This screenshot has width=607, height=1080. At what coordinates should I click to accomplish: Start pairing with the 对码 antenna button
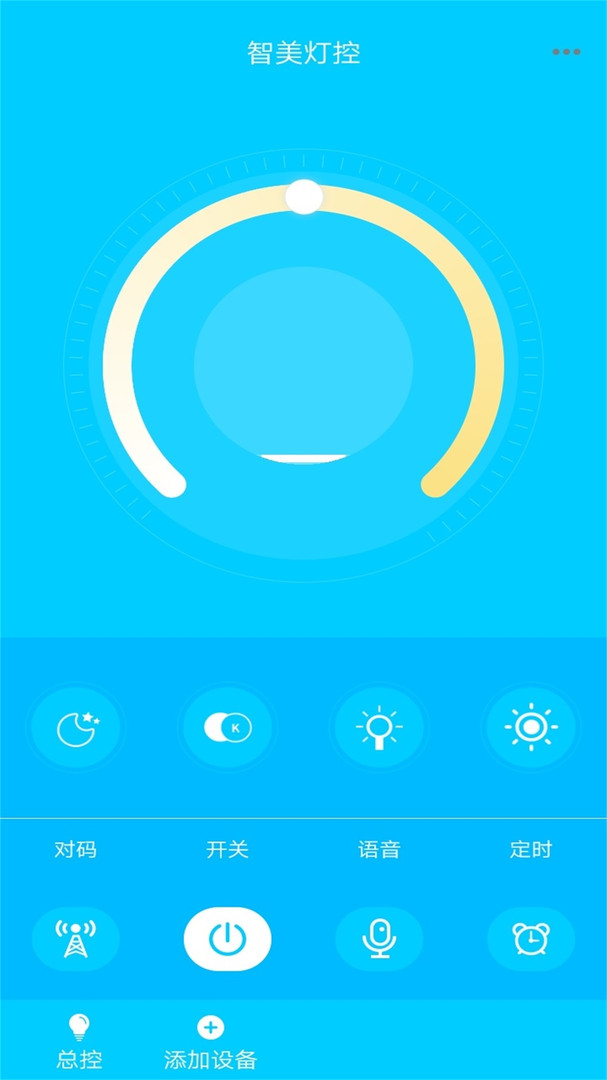click(x=76, y=939)
